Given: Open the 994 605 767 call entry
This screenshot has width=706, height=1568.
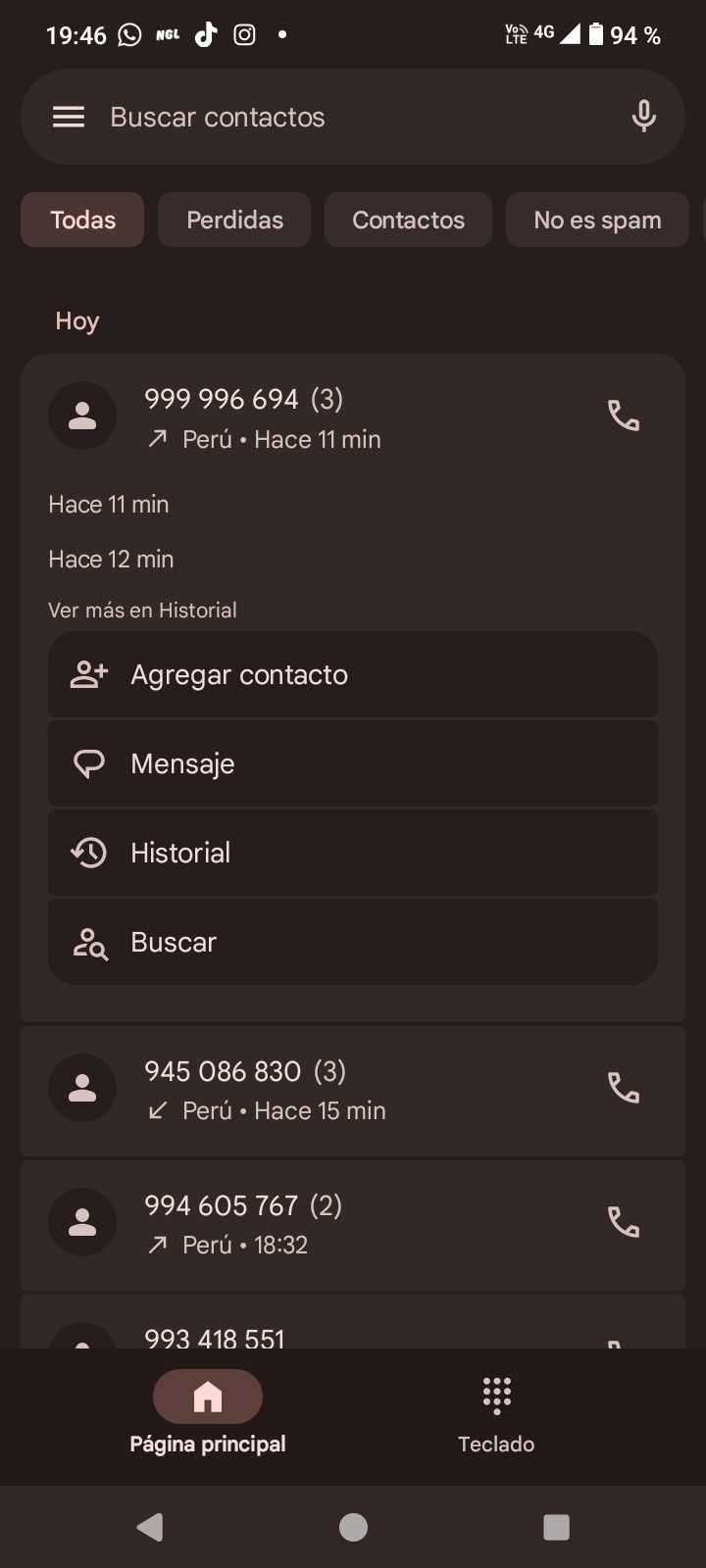Looking at the screenshot, I should coord(324,1224).
